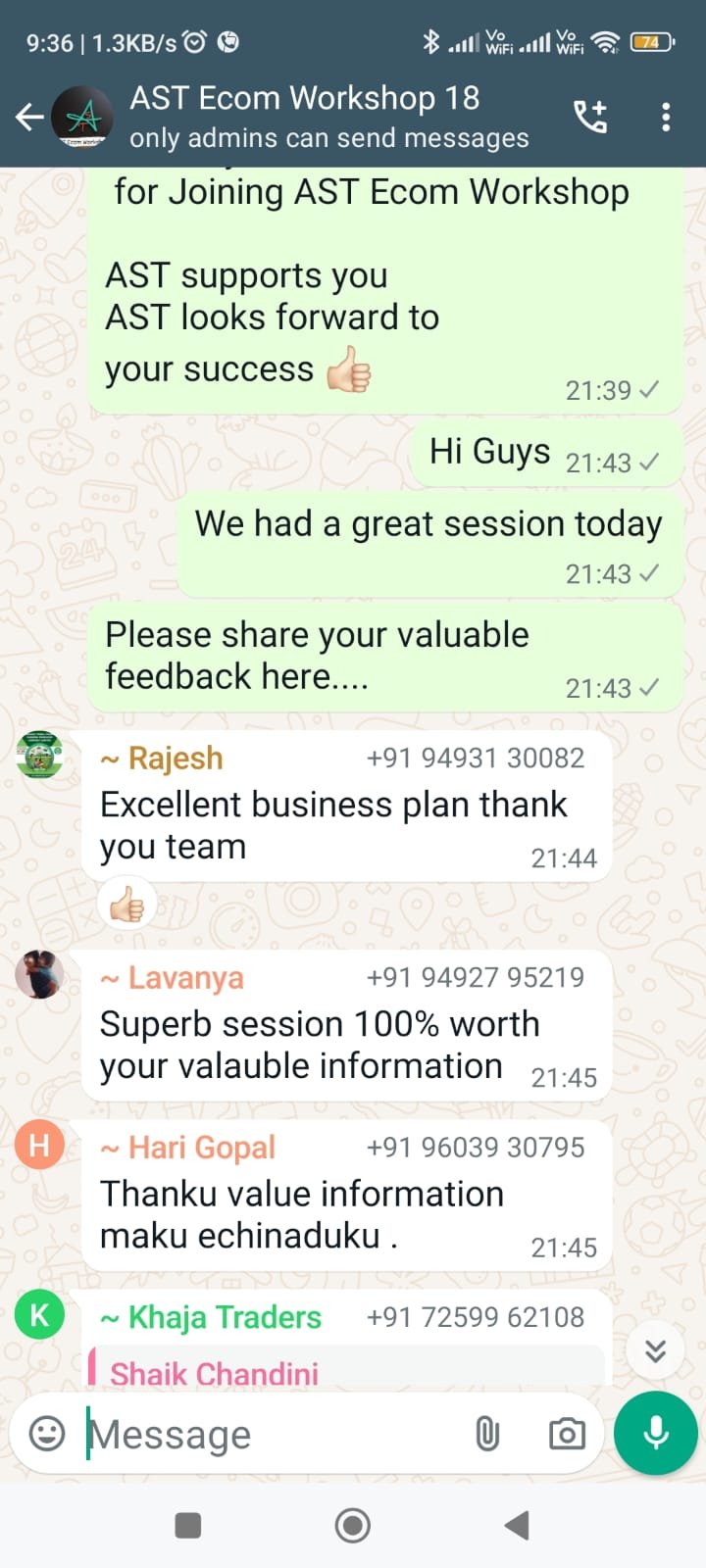
Task: Tap the voice message microphone button
Action: (656, 1433)
